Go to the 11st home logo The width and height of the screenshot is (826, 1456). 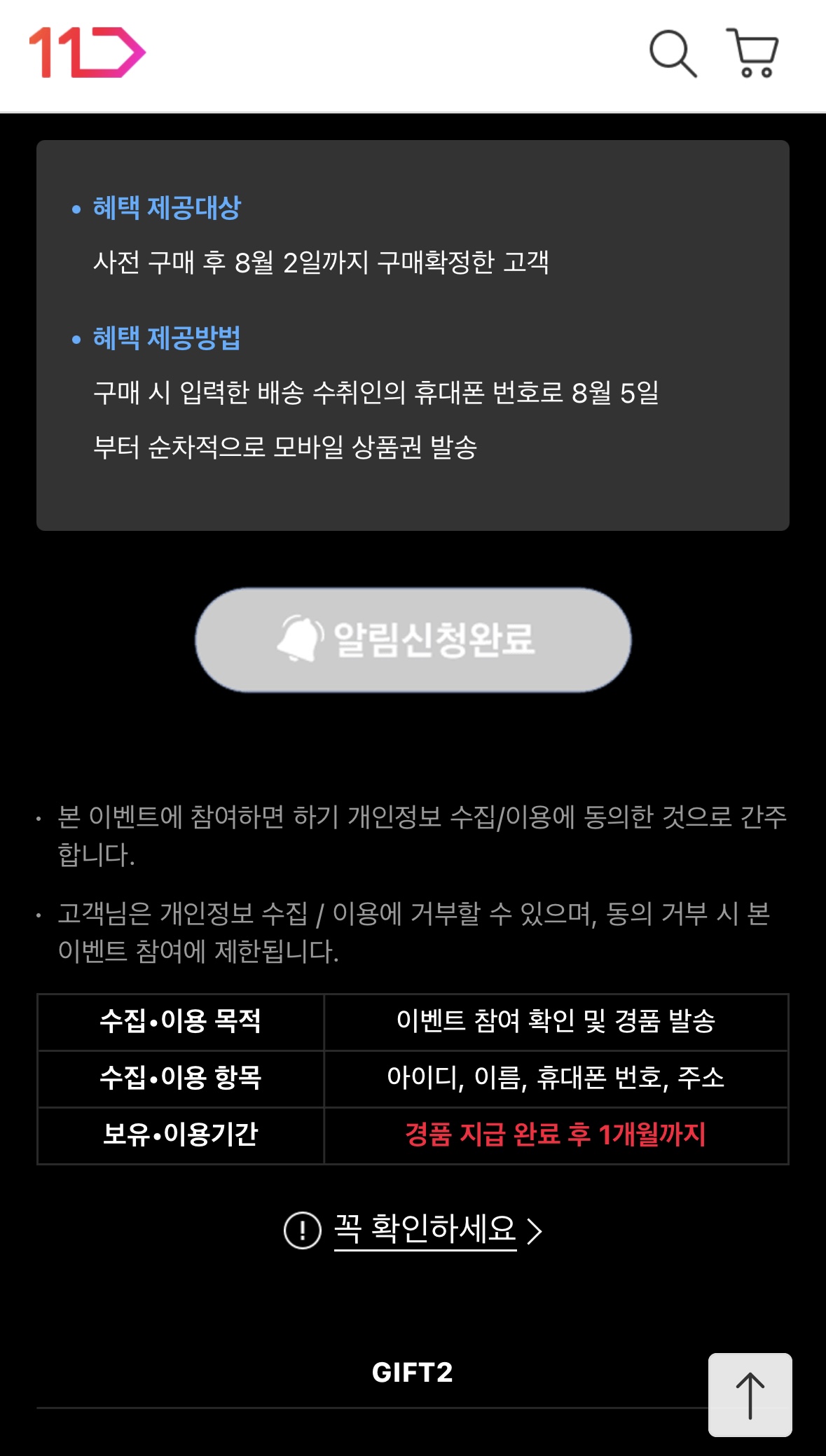pos(87,53)
